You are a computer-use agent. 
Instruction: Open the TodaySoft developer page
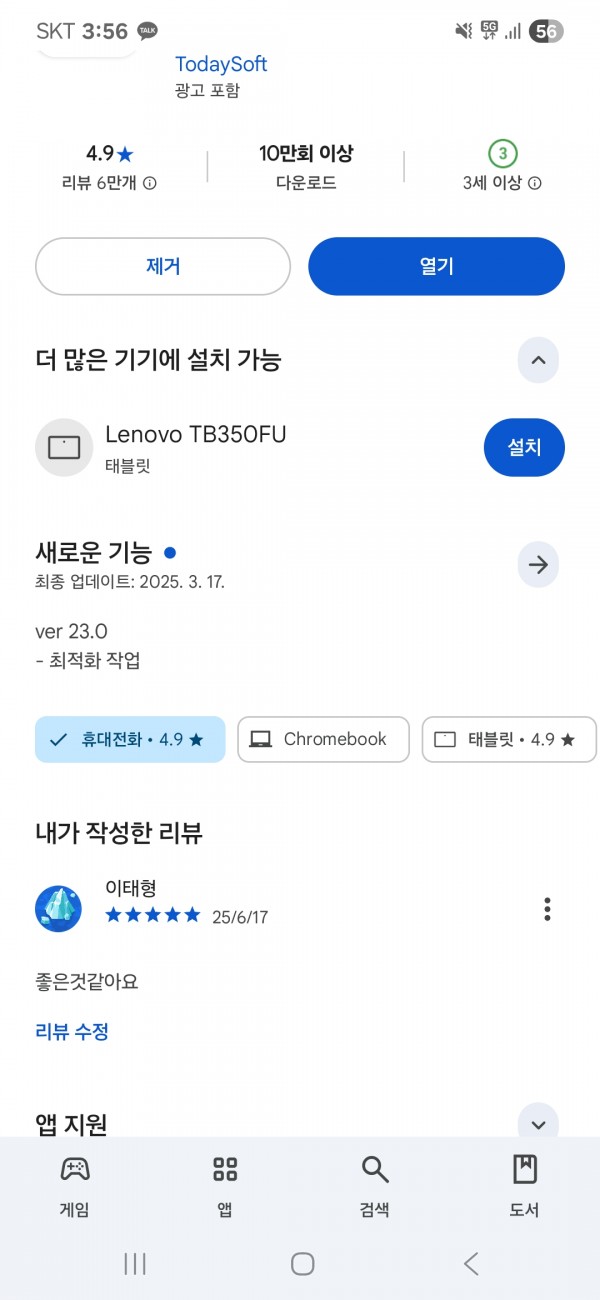(221, 65)
